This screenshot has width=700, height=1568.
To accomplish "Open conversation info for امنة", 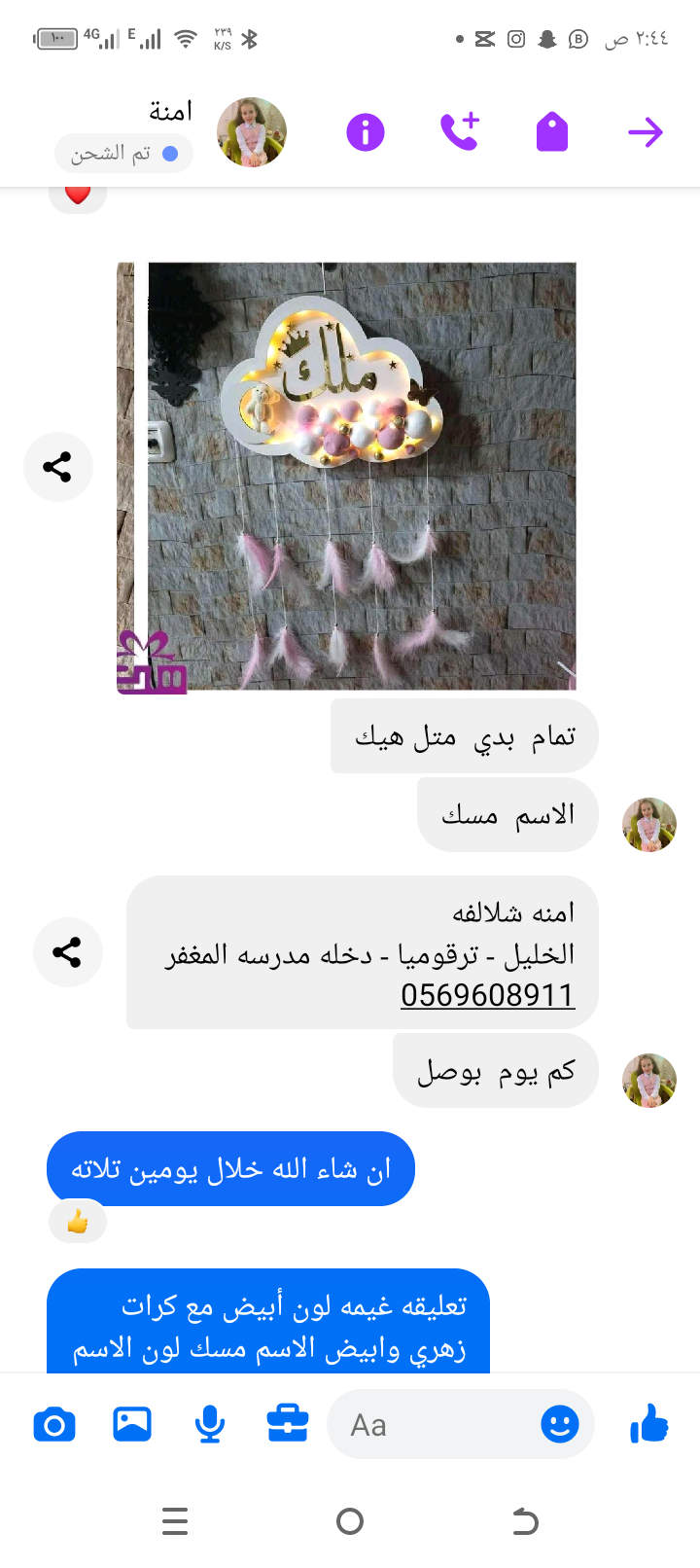I will 366,132.
